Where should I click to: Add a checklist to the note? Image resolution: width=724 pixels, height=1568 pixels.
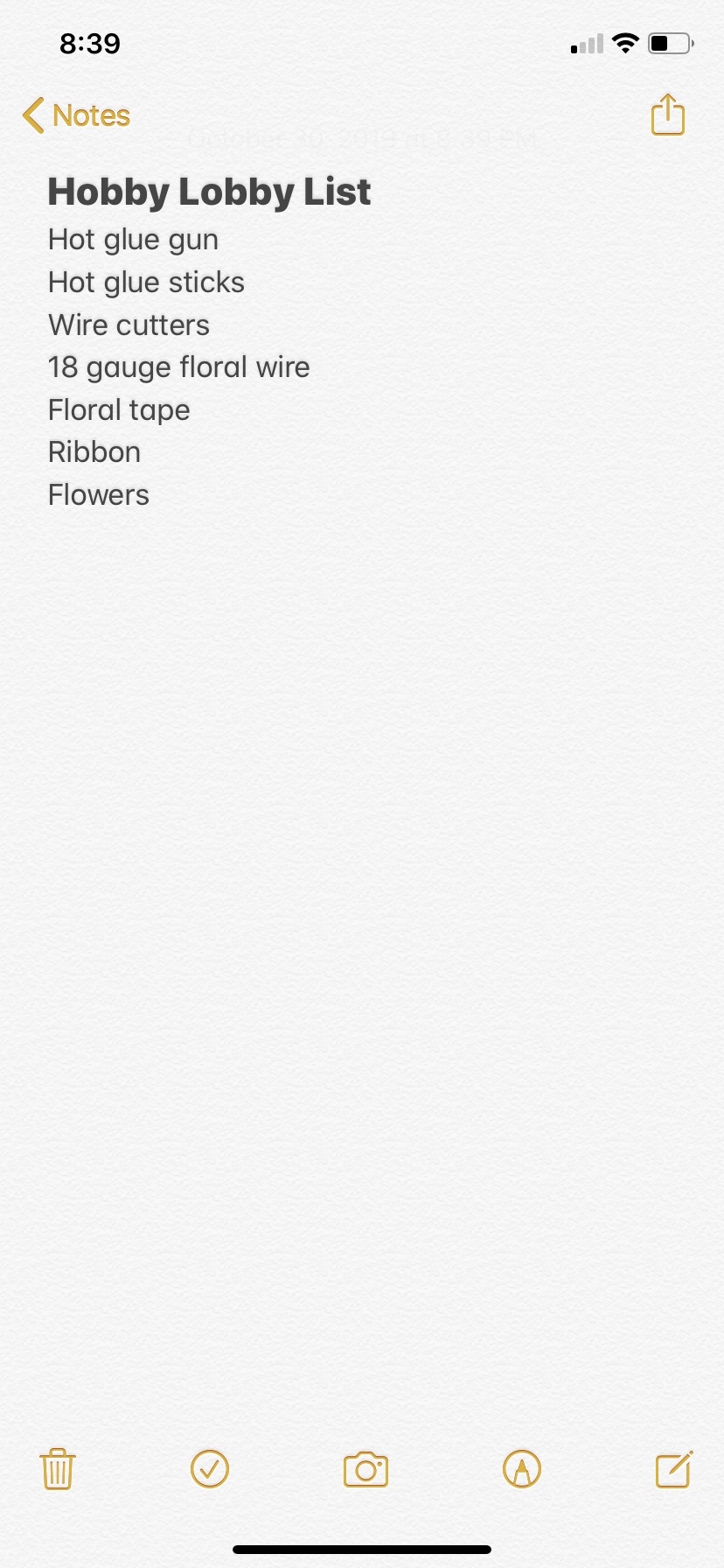tap(210, 1469)
